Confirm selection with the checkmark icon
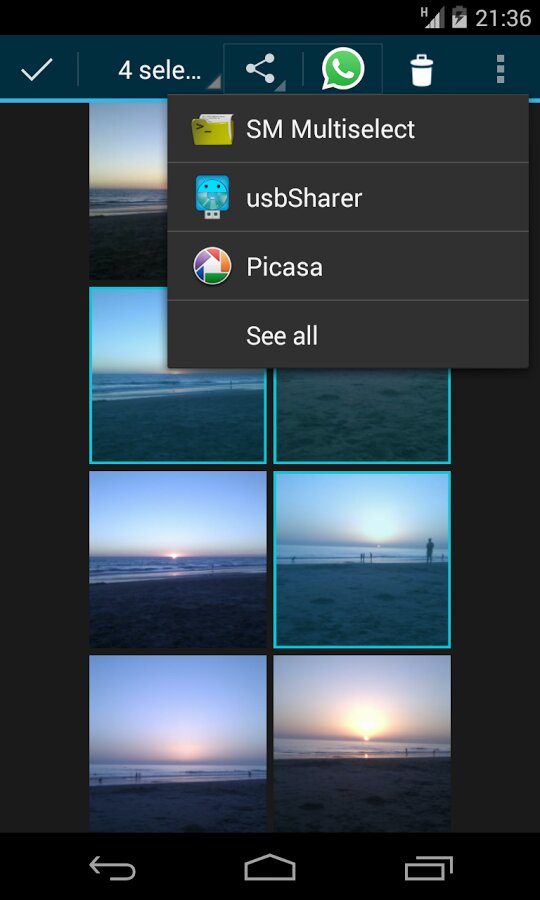This screenshot has width=540, height=900. tap(37, 70)
